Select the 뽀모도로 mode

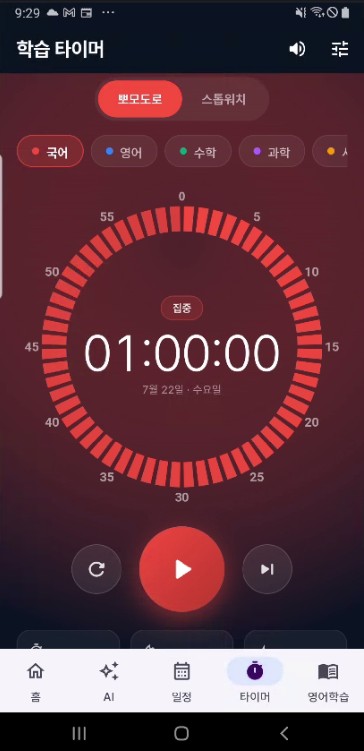[140, 99]
